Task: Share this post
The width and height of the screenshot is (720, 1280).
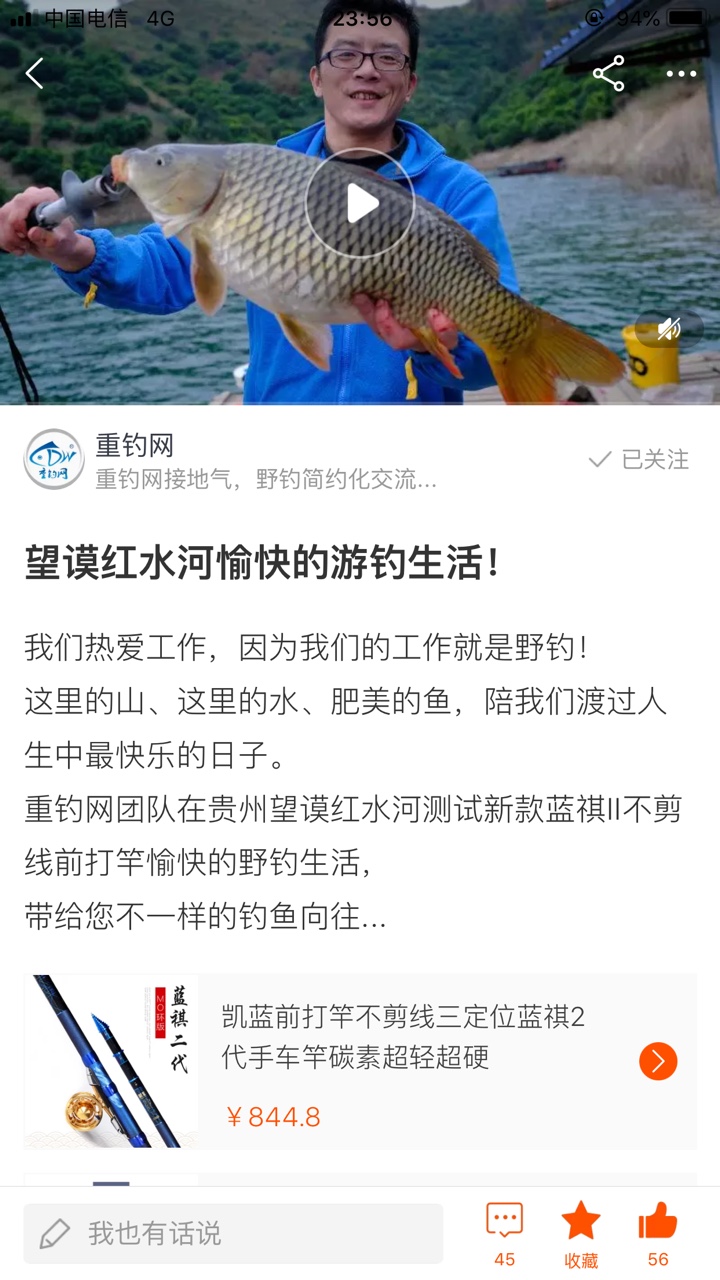Action: click(x=608, y=74)
